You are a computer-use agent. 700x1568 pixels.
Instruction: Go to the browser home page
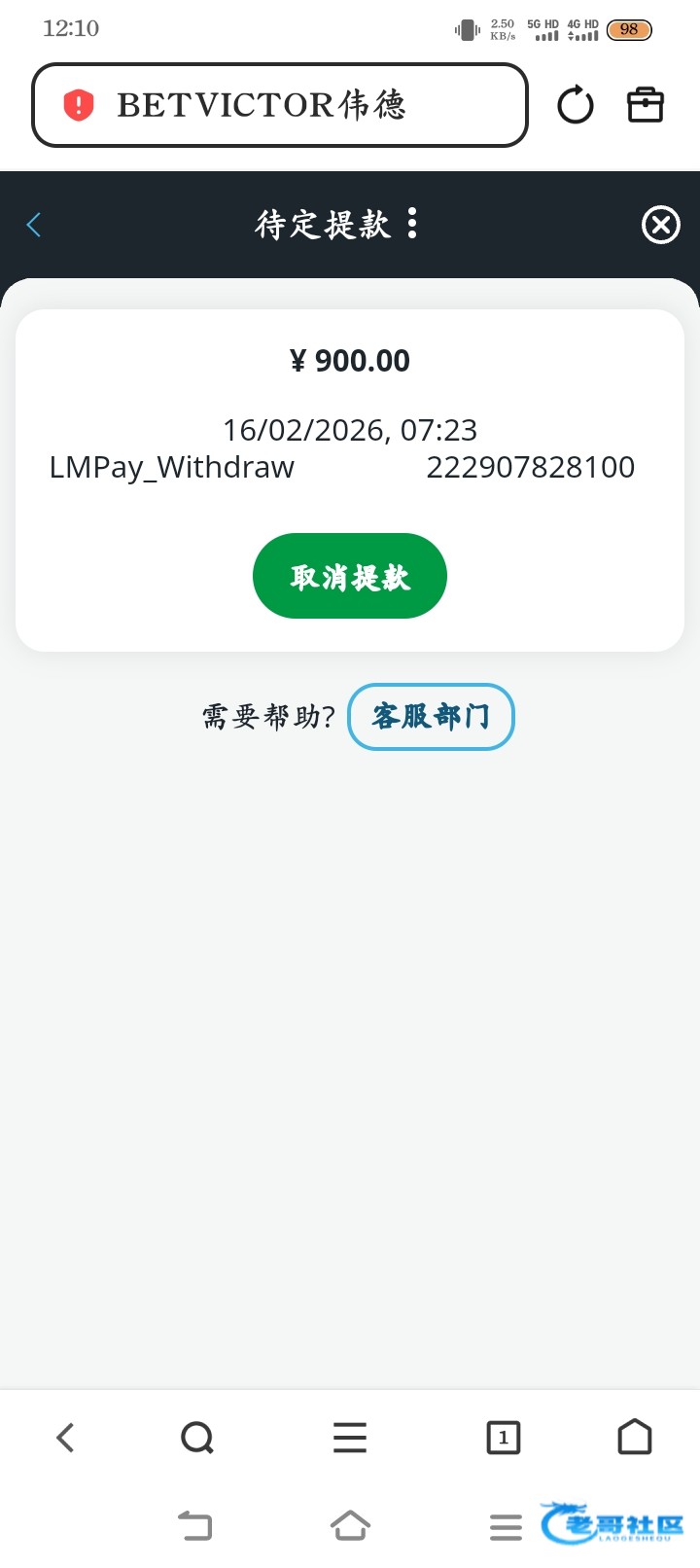click(x=635, y=1437)
